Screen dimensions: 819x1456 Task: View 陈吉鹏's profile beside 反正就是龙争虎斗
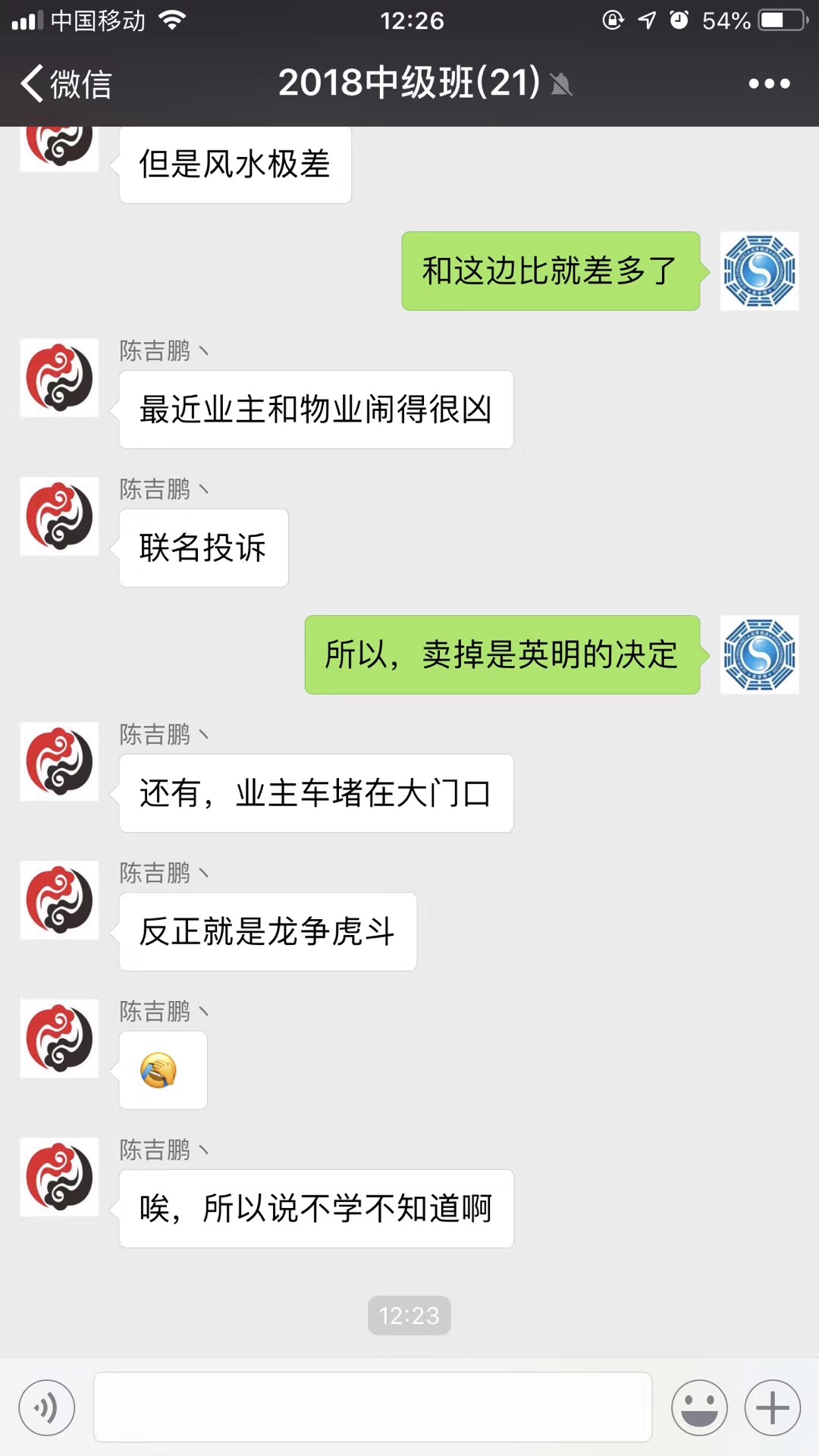pyautogui.click(x=59, y=900)
